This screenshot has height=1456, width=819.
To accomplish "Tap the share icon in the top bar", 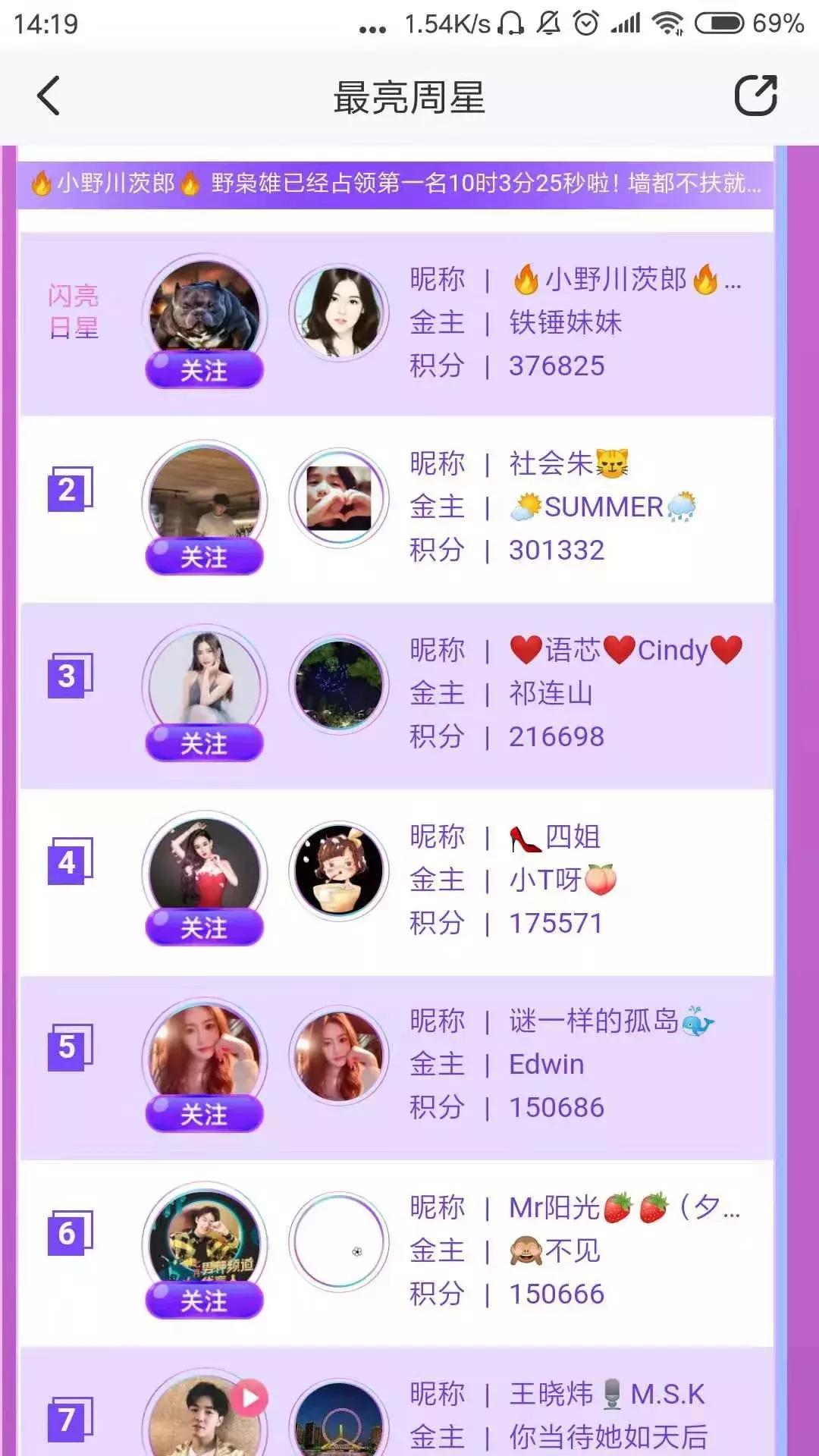I will tap(755, 96).
